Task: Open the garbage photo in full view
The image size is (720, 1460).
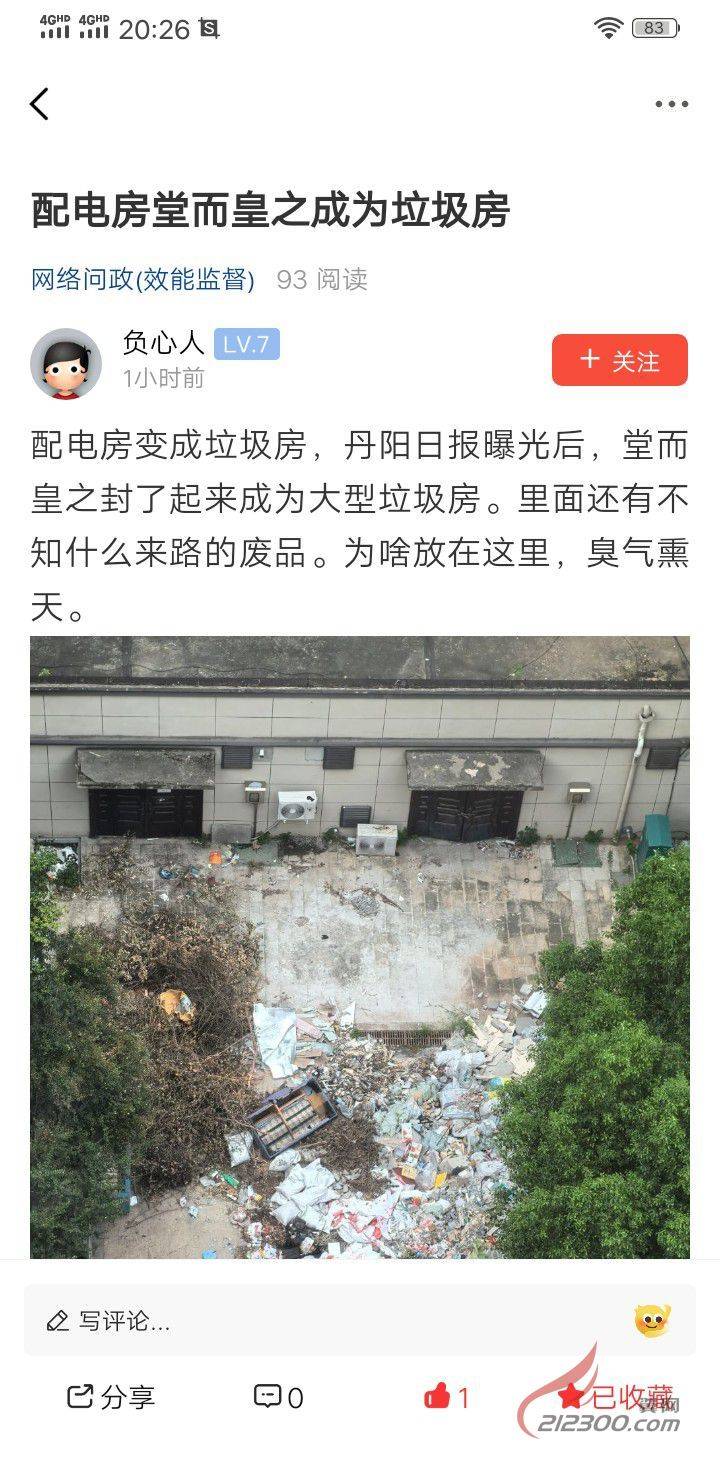Action: coord(359,946)
